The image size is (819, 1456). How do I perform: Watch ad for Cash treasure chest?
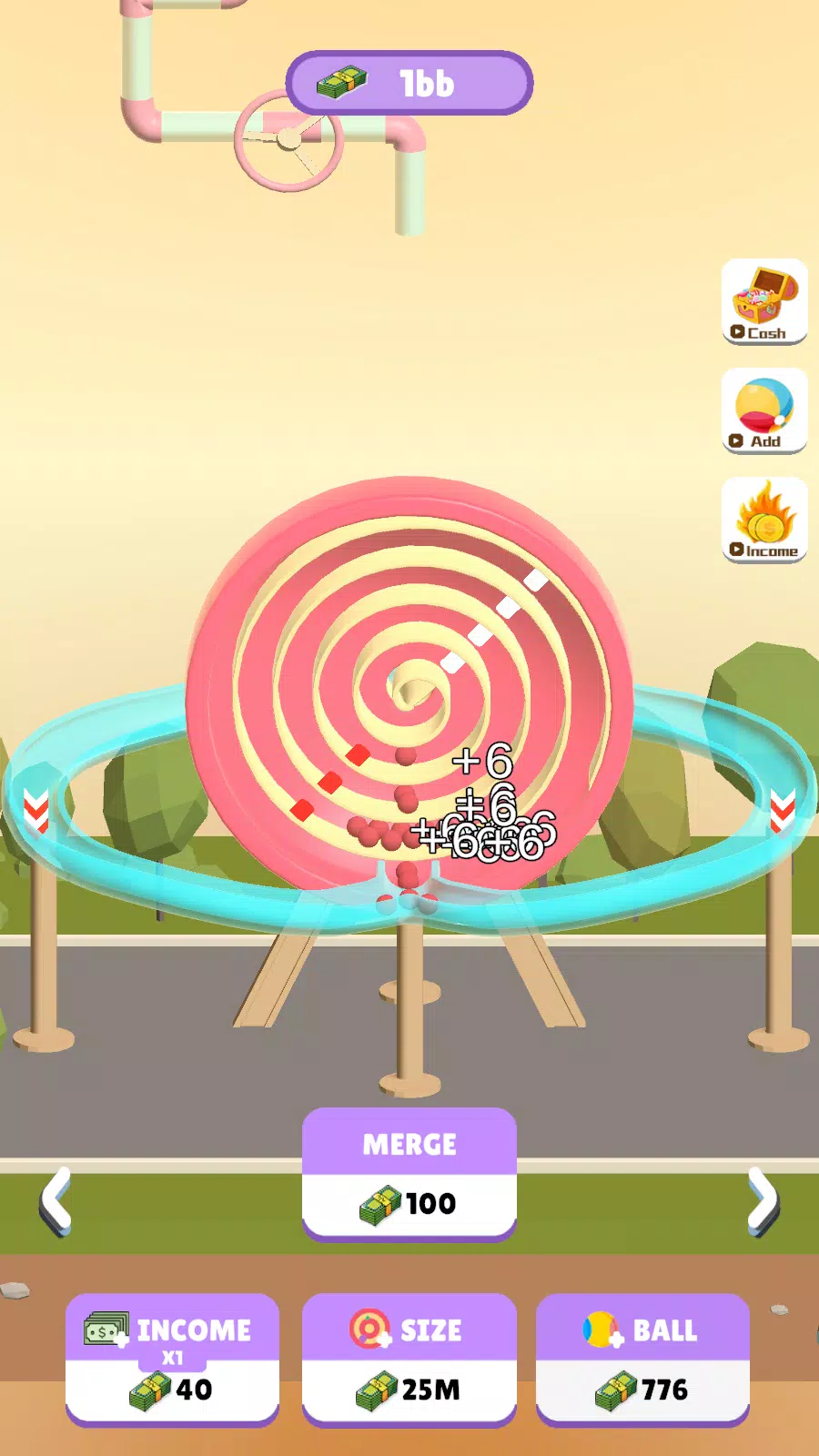click(764, 302)
